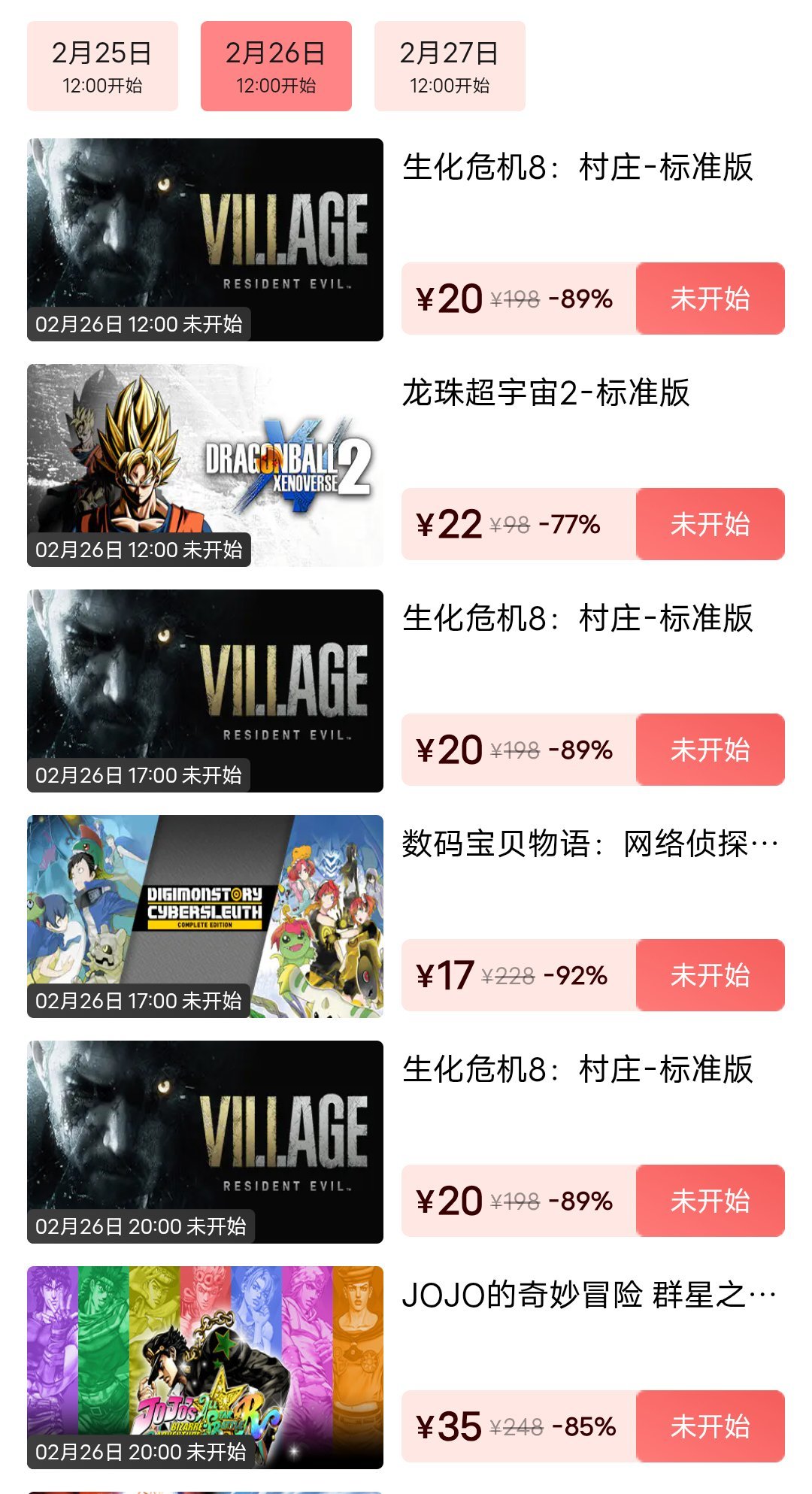Screen dimensions: 812x1494
Task: Open the JOJO的奇妙冒险 game image
Action: pyautogui.click(x=205, y=1367)
